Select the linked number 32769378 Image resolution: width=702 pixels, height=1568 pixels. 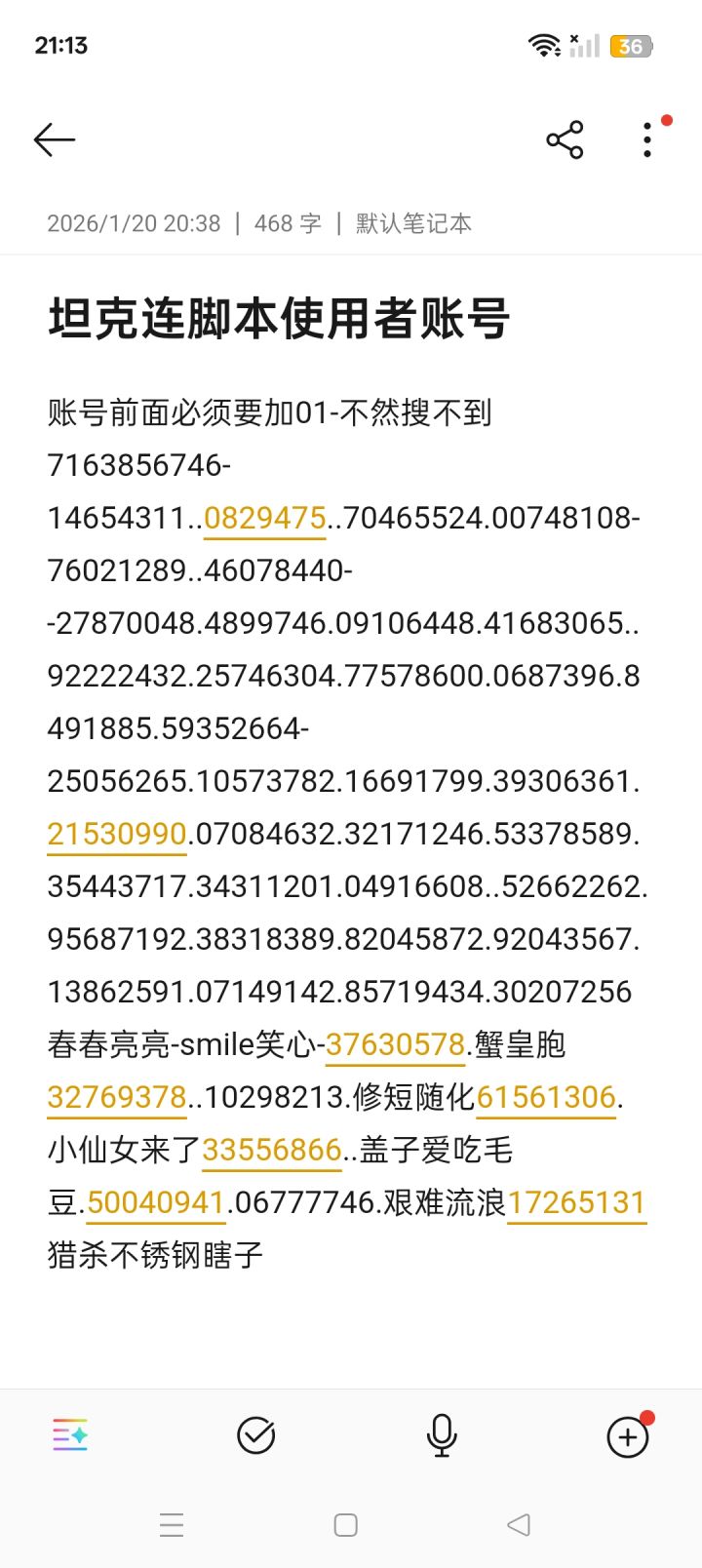pos(117,1097)
